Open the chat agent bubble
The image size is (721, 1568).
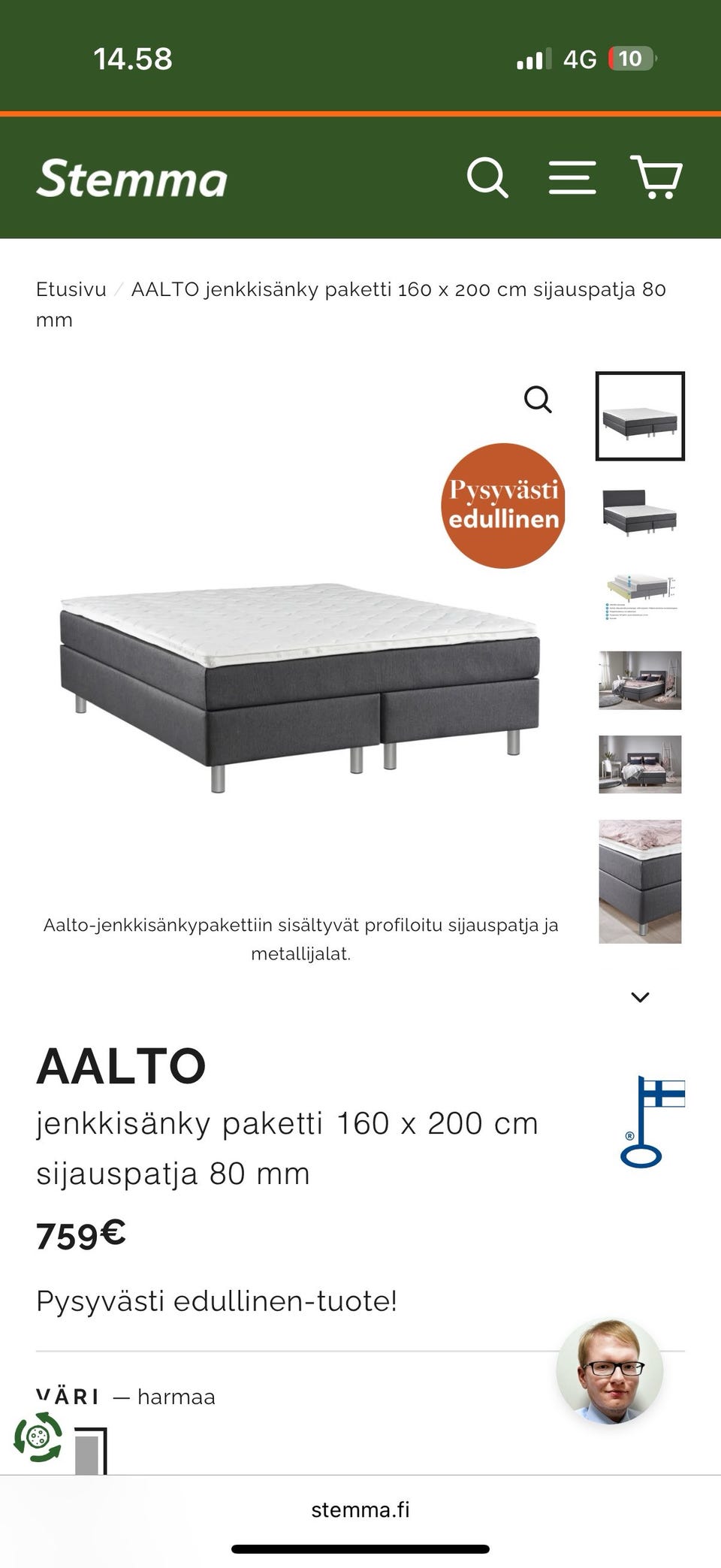click(609, 1371)
